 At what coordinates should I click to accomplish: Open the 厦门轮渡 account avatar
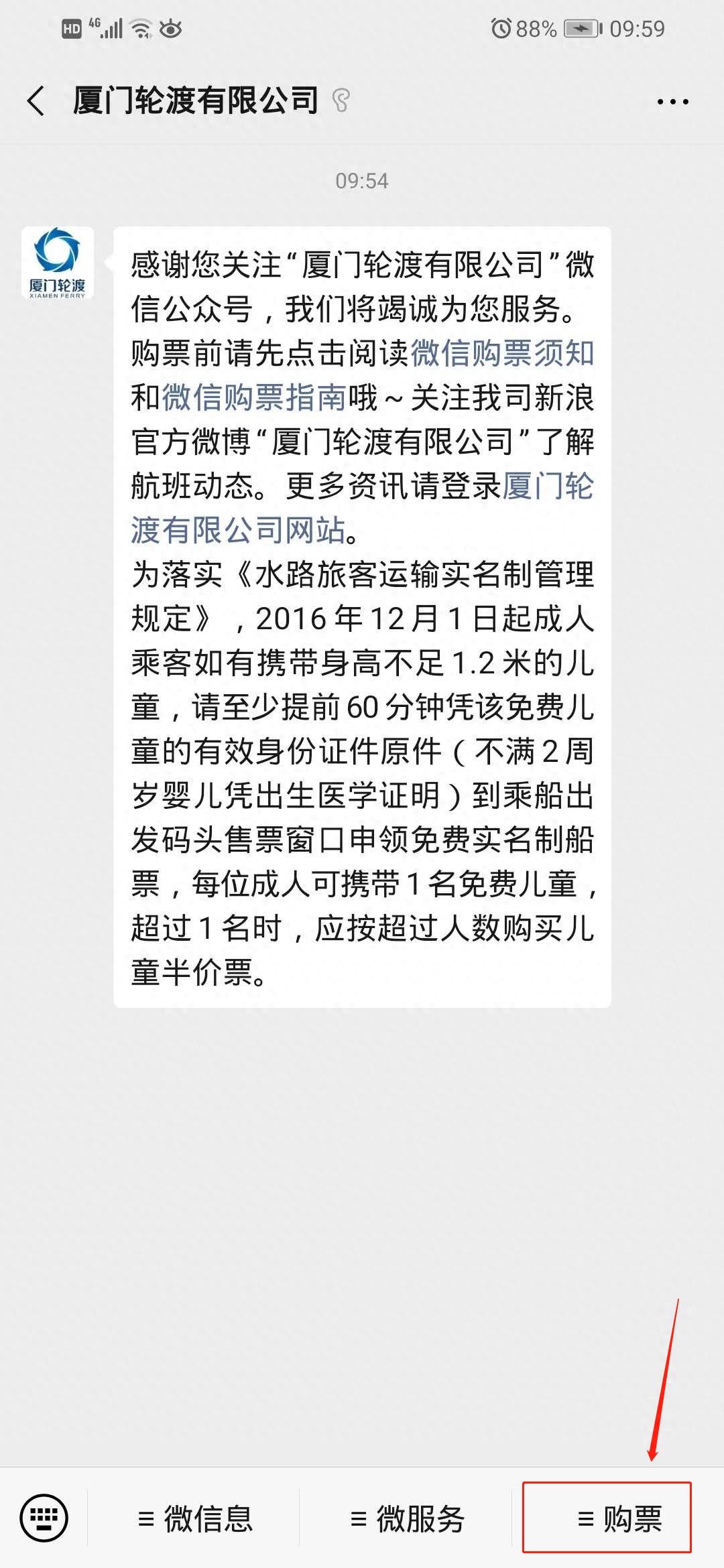pyautogui.click(x=58, y=263)
